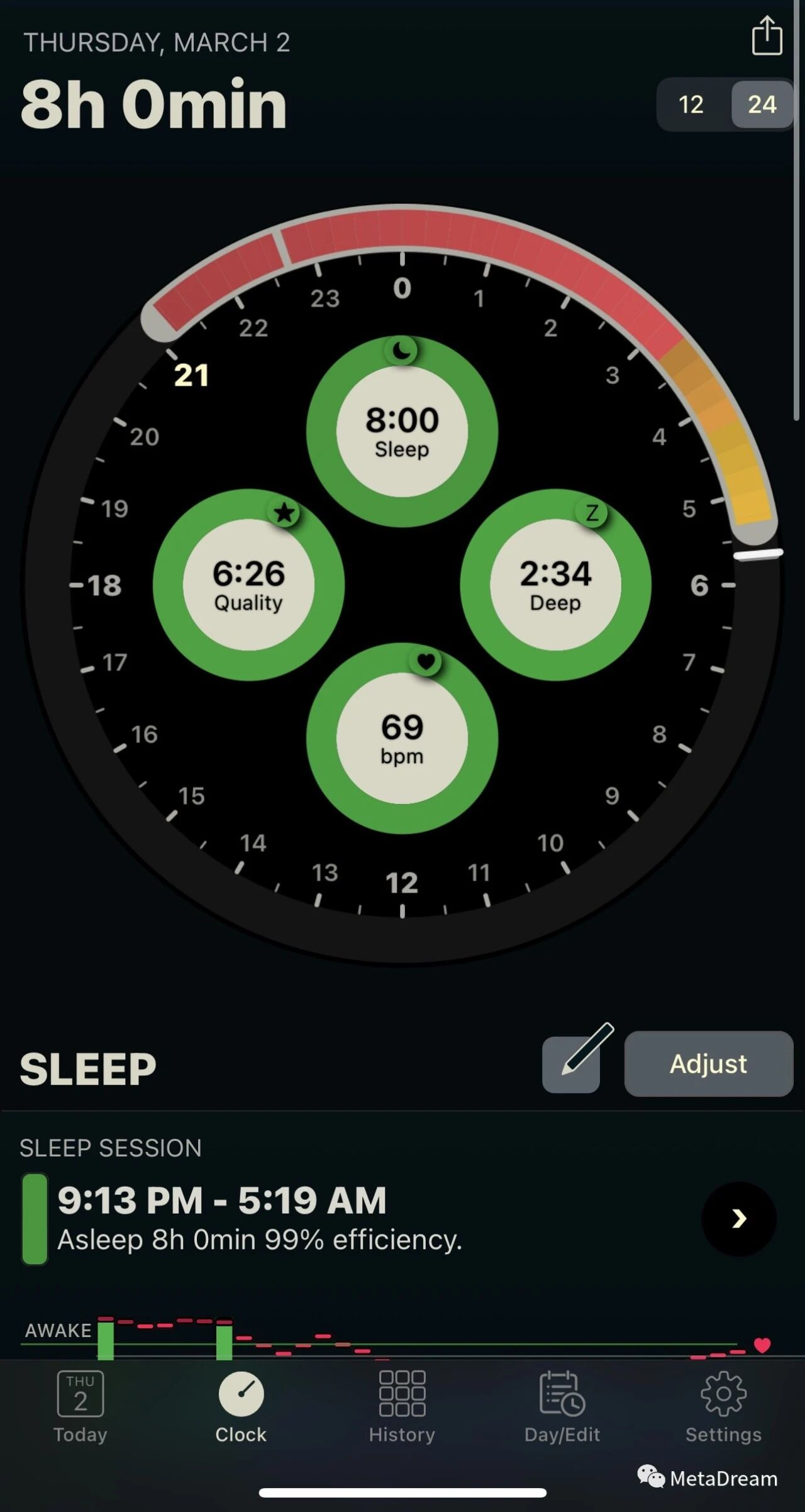Switch clock to 12-hour format
Screen dimensions: 805x1512
coord(692,104)
